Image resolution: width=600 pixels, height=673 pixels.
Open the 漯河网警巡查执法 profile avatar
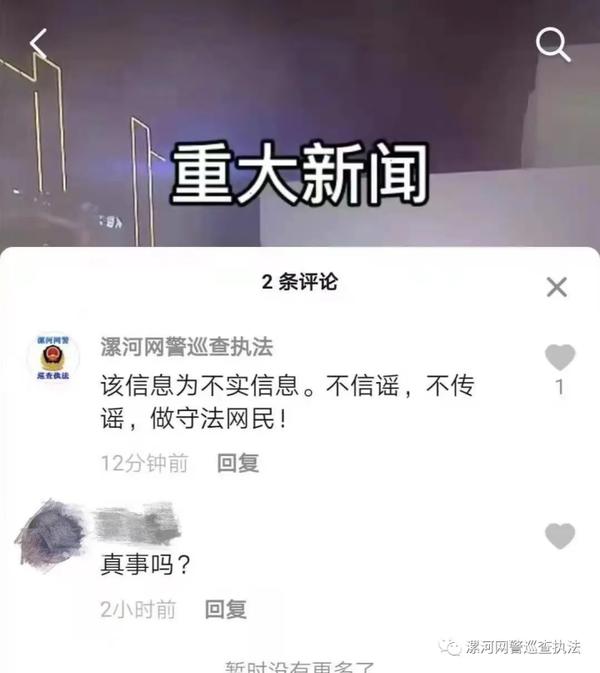pyautogui.click(x=51, y=362)
